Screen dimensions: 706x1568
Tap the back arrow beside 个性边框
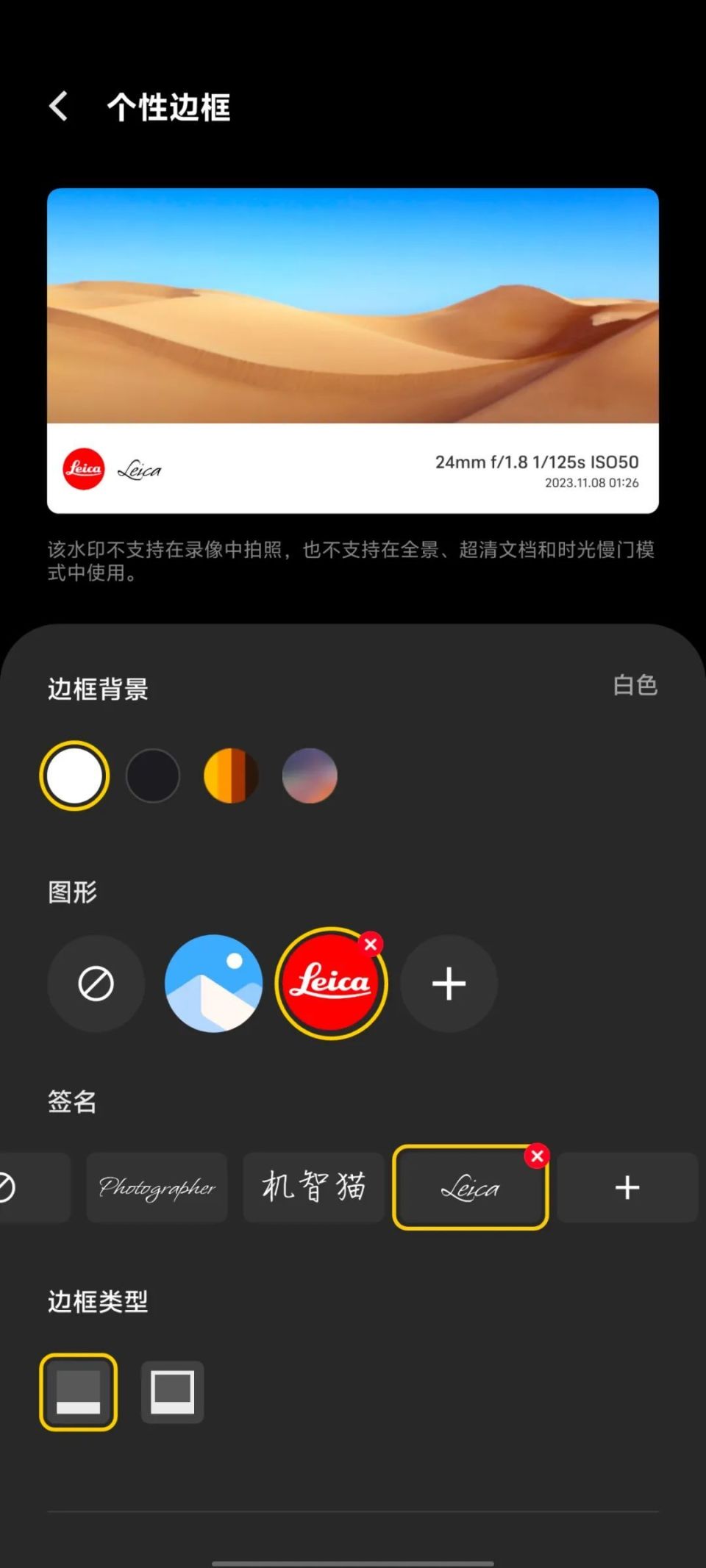(x=57, y=106)
